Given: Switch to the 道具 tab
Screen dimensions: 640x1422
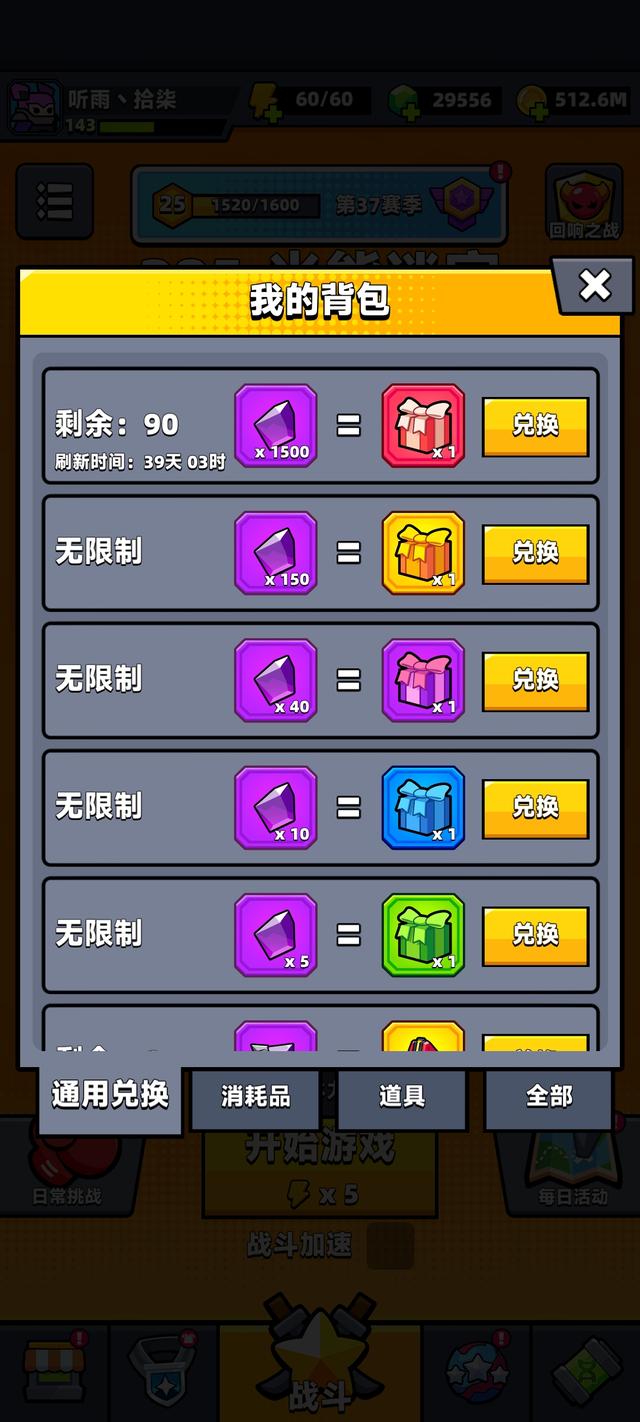Looking at the screenshot, I should coord(402,1097).
